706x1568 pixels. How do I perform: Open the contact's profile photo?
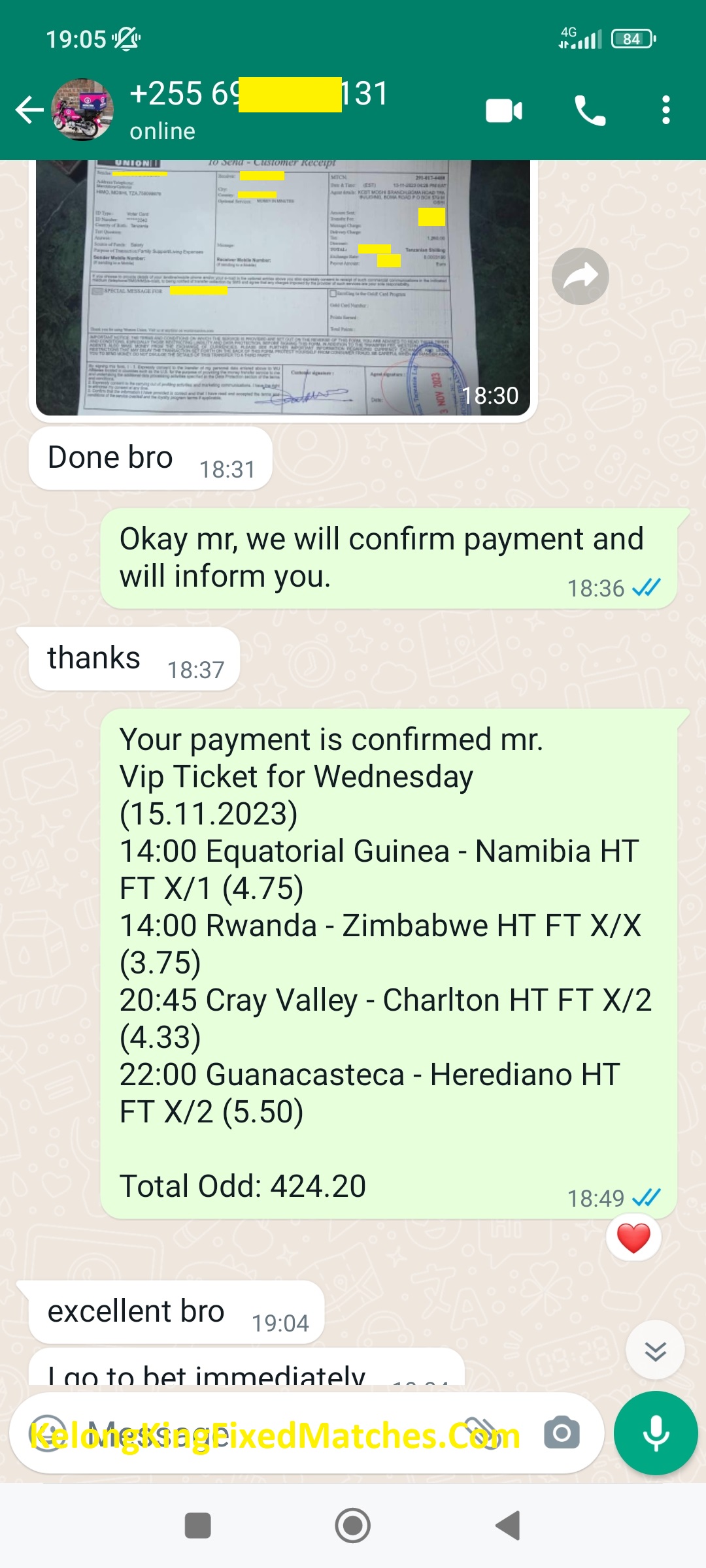tap(82, 110)
